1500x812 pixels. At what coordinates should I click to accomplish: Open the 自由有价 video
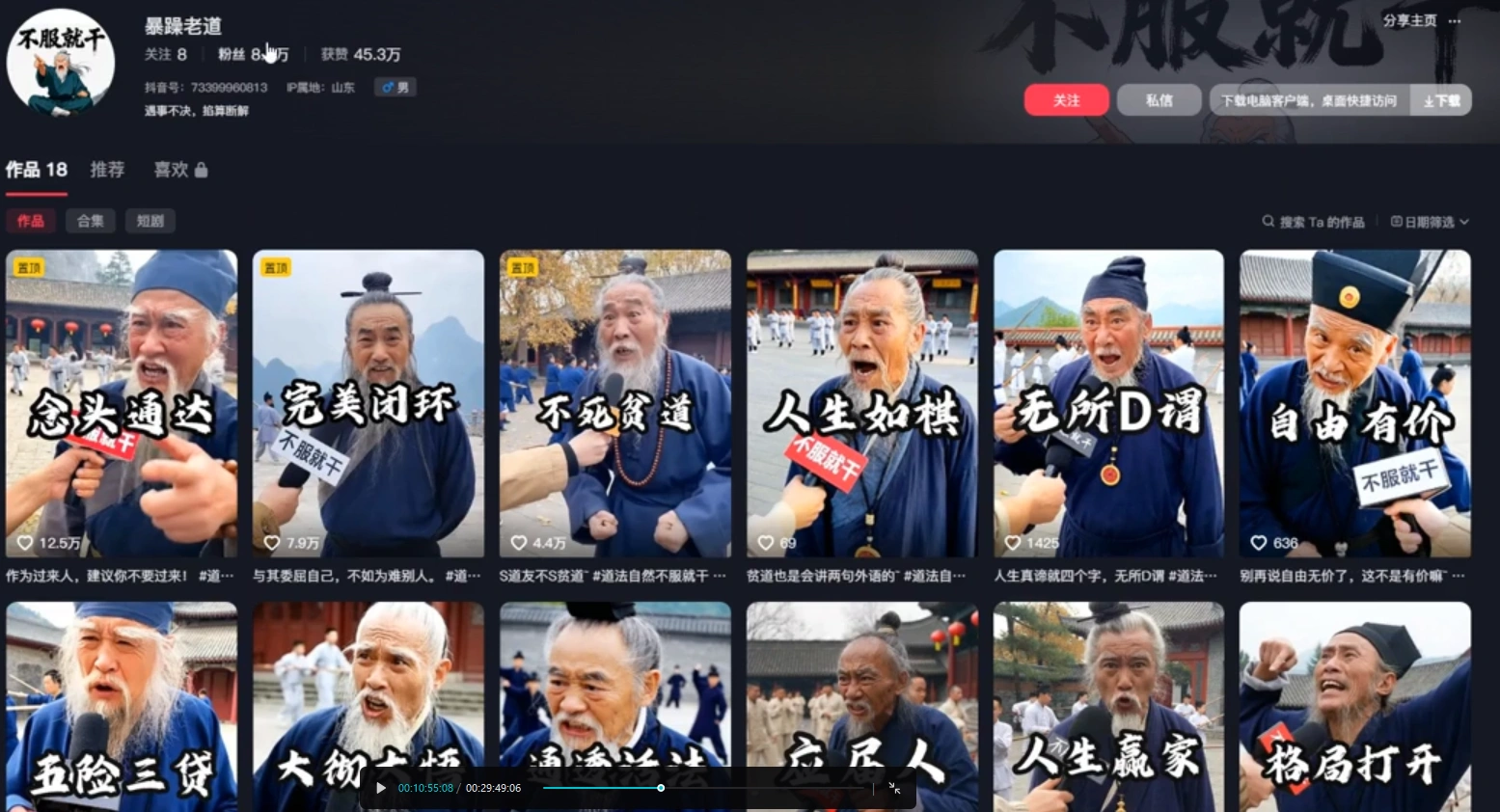[x=1355, y=403]
